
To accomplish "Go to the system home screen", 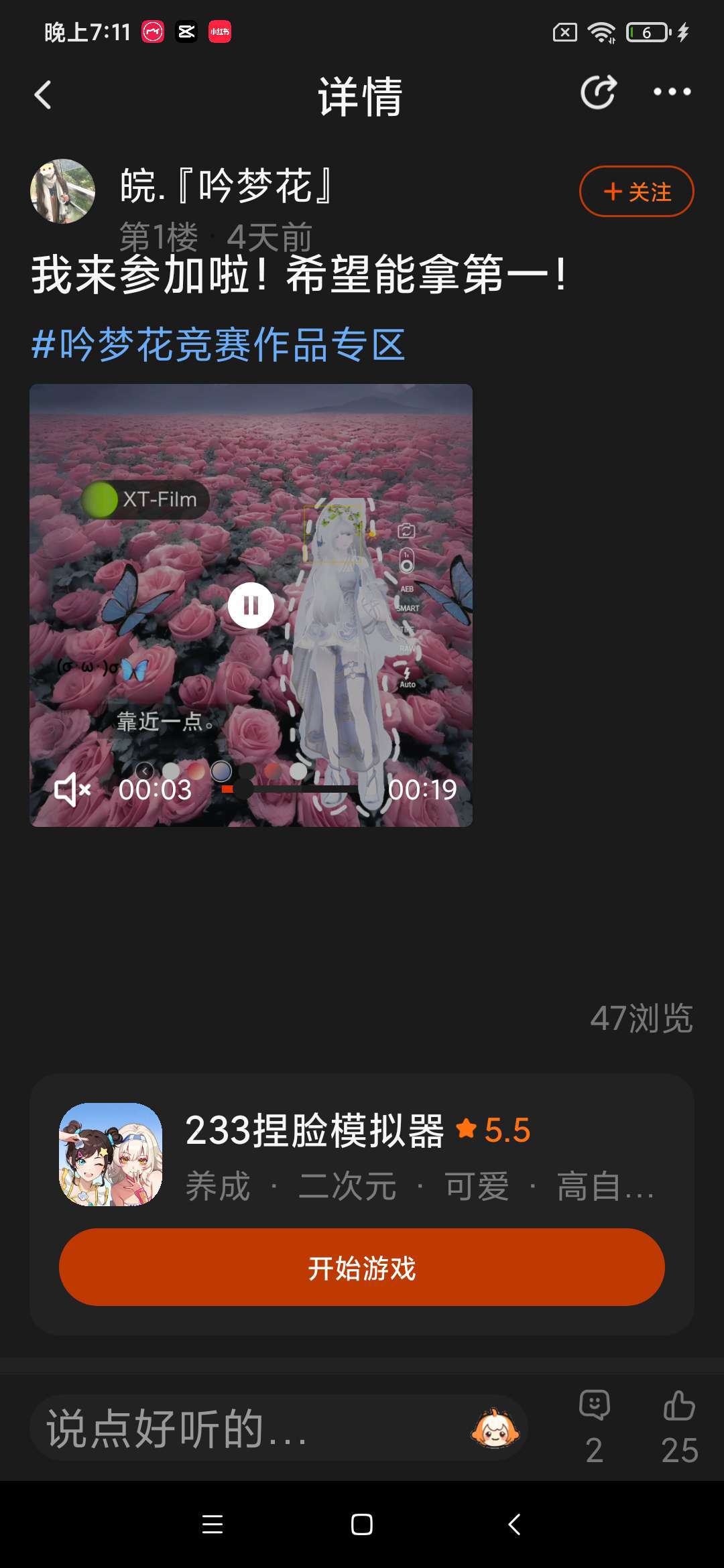I will [362, 1524].
